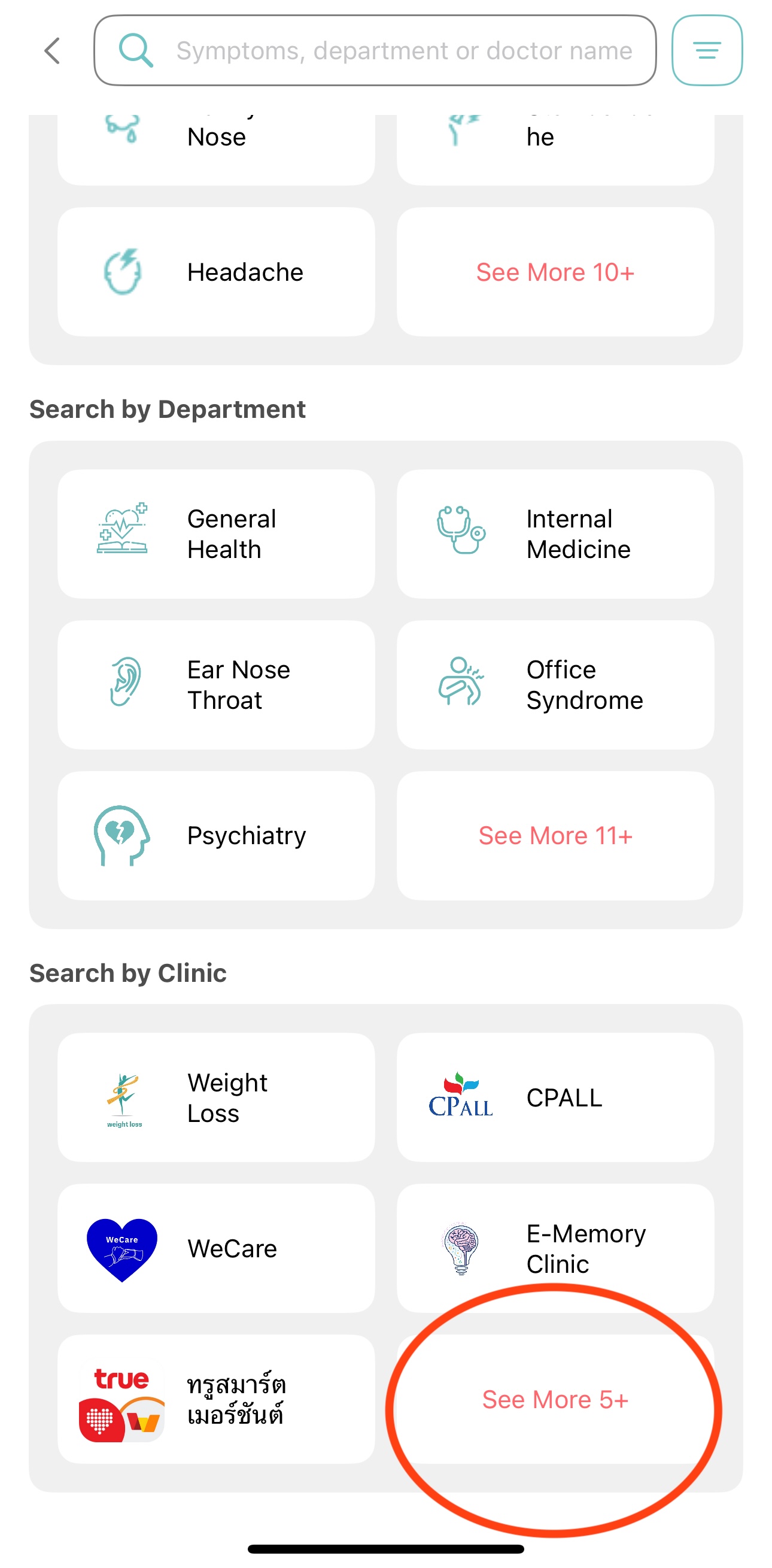
Task: Open See More 10+ under symptoms
Action: [555, 272]
